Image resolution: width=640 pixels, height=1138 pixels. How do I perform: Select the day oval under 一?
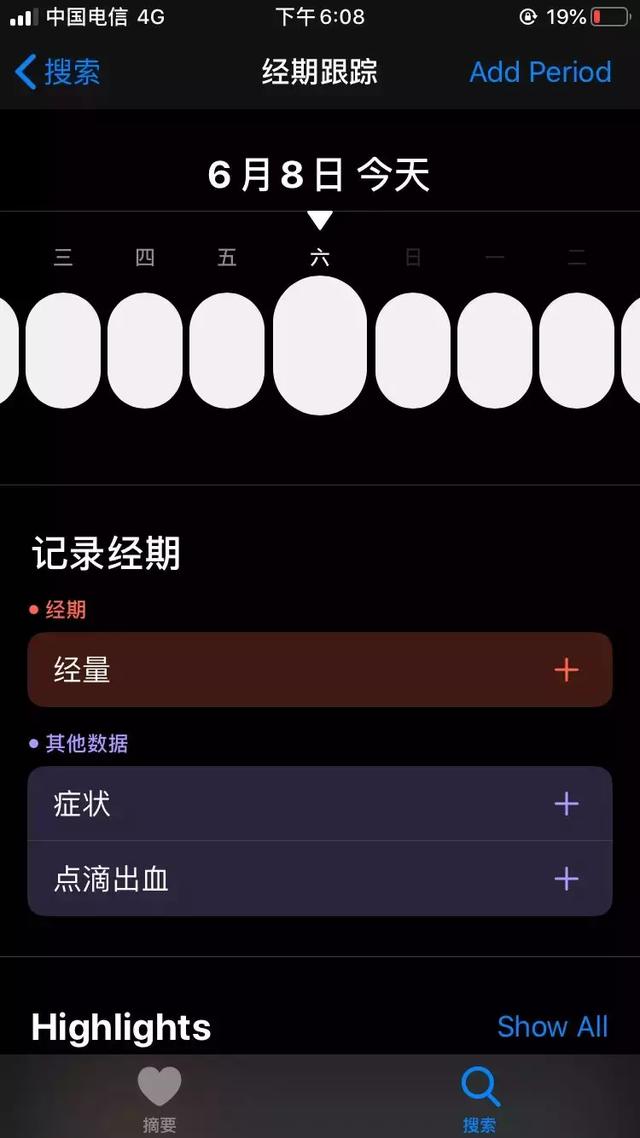click(x=495, y=350)
